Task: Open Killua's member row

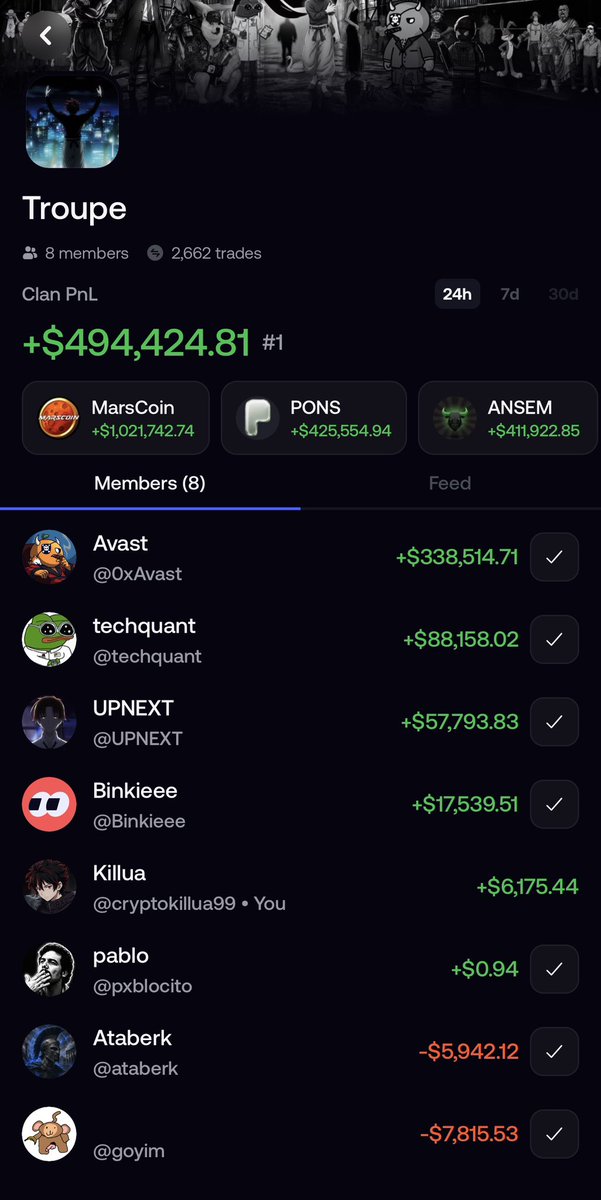Action: coord(300,887)
